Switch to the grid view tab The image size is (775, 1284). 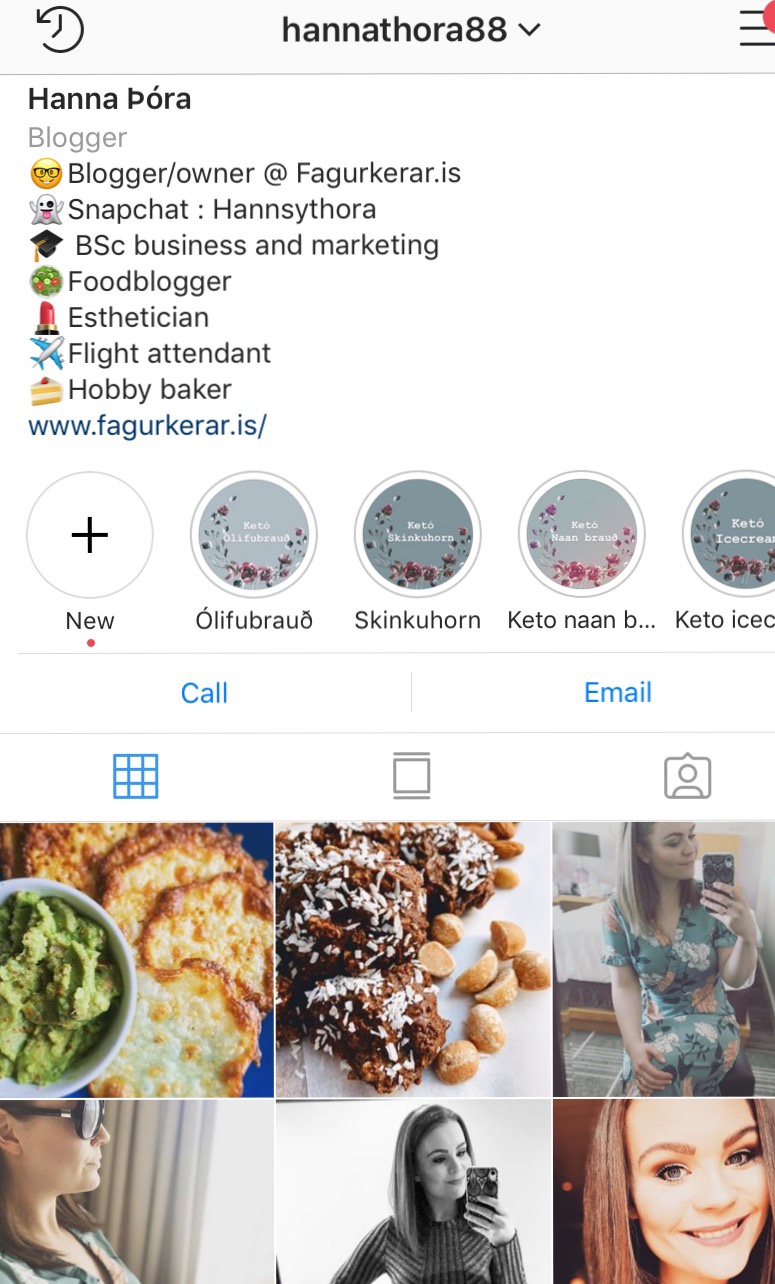(x=135, y=776)
